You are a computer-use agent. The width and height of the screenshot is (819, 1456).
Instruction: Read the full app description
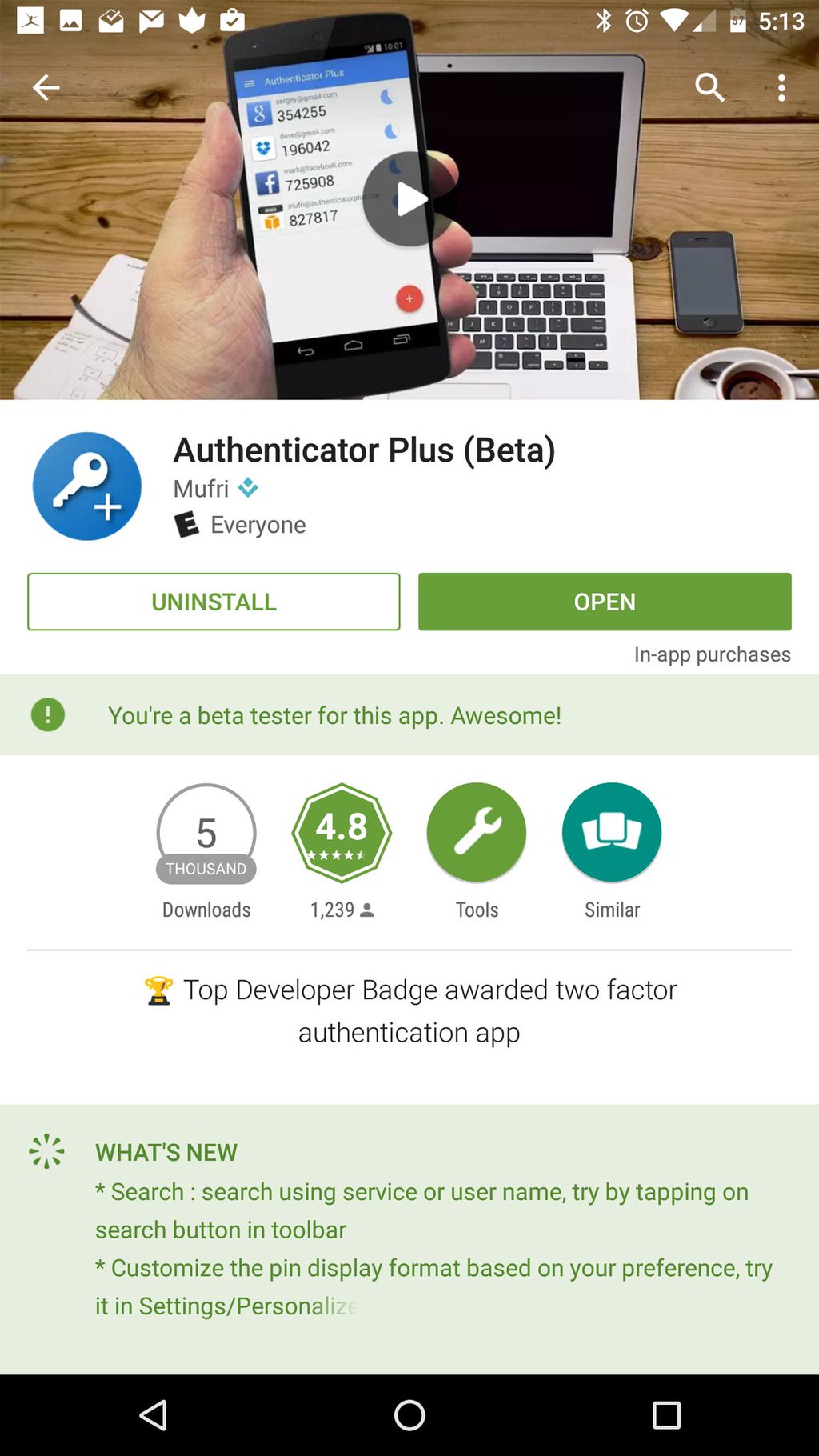409,1011
